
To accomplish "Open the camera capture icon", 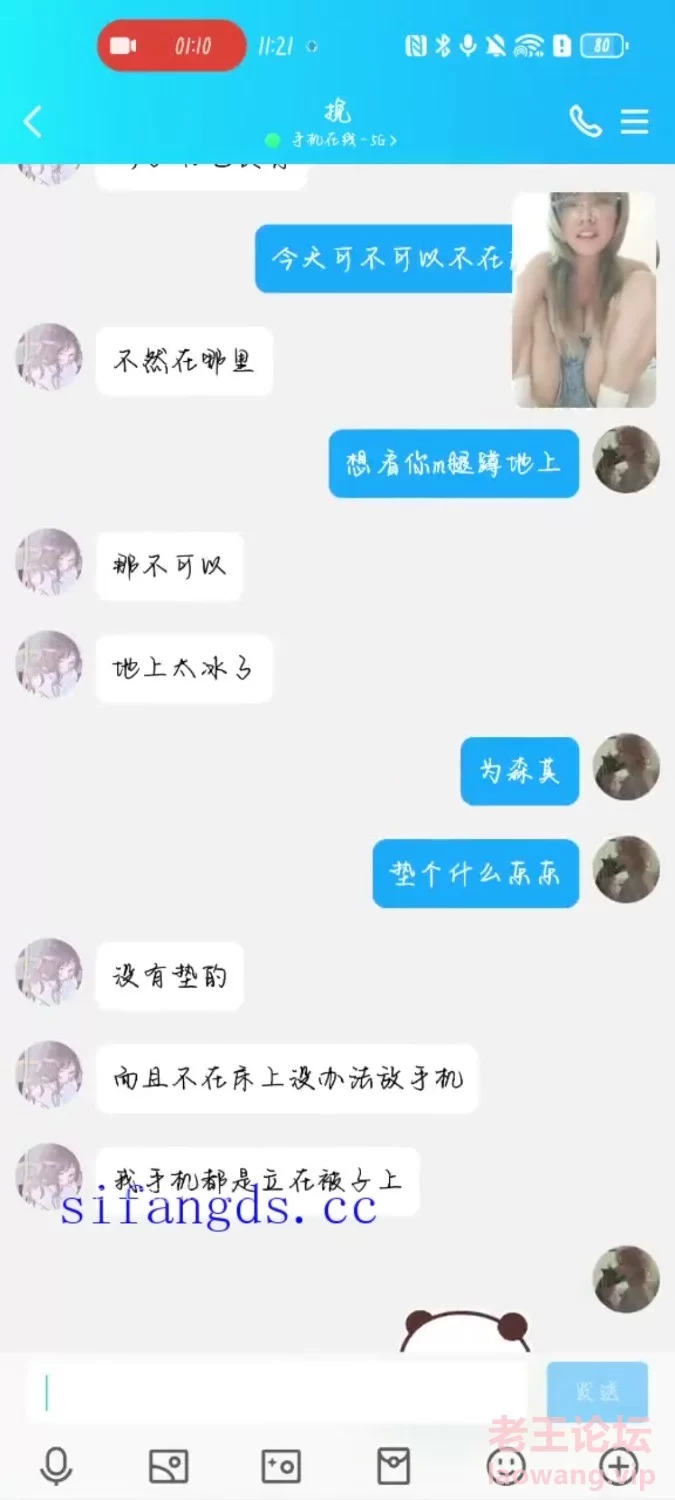I will coord(281,1466).
